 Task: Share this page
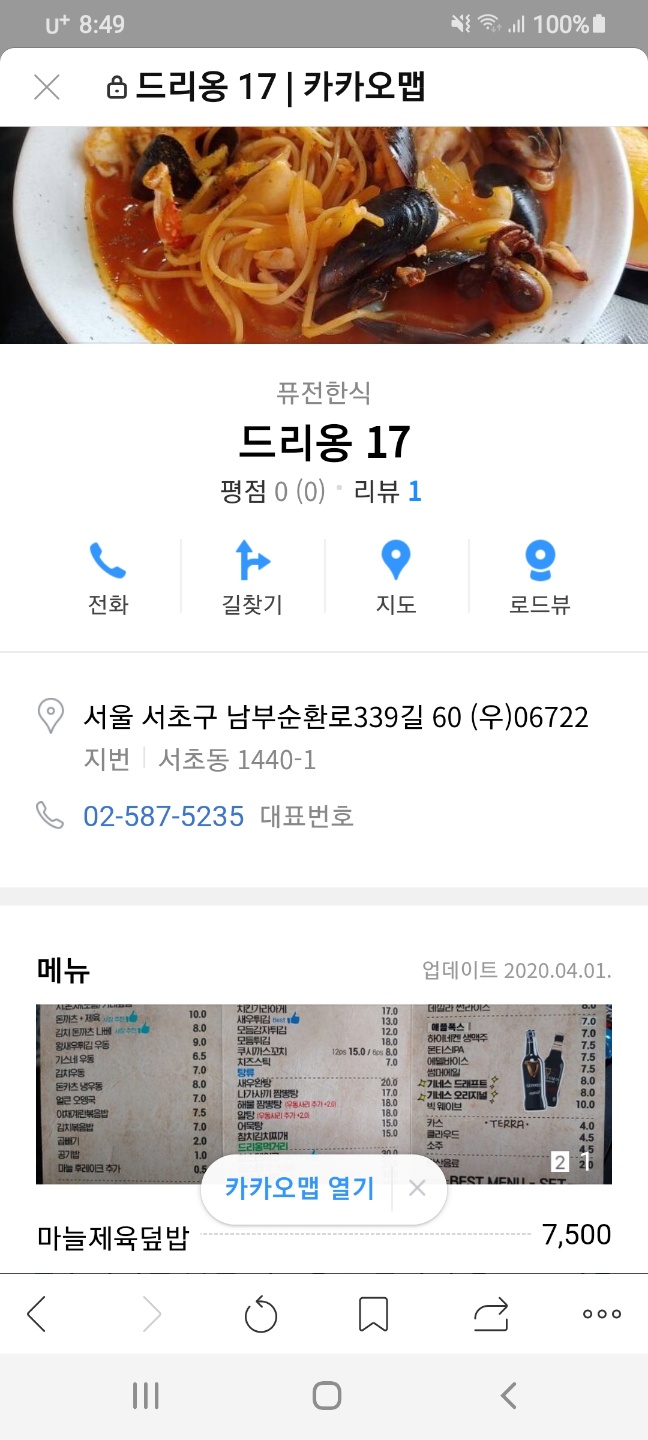tap(491, 1314)
